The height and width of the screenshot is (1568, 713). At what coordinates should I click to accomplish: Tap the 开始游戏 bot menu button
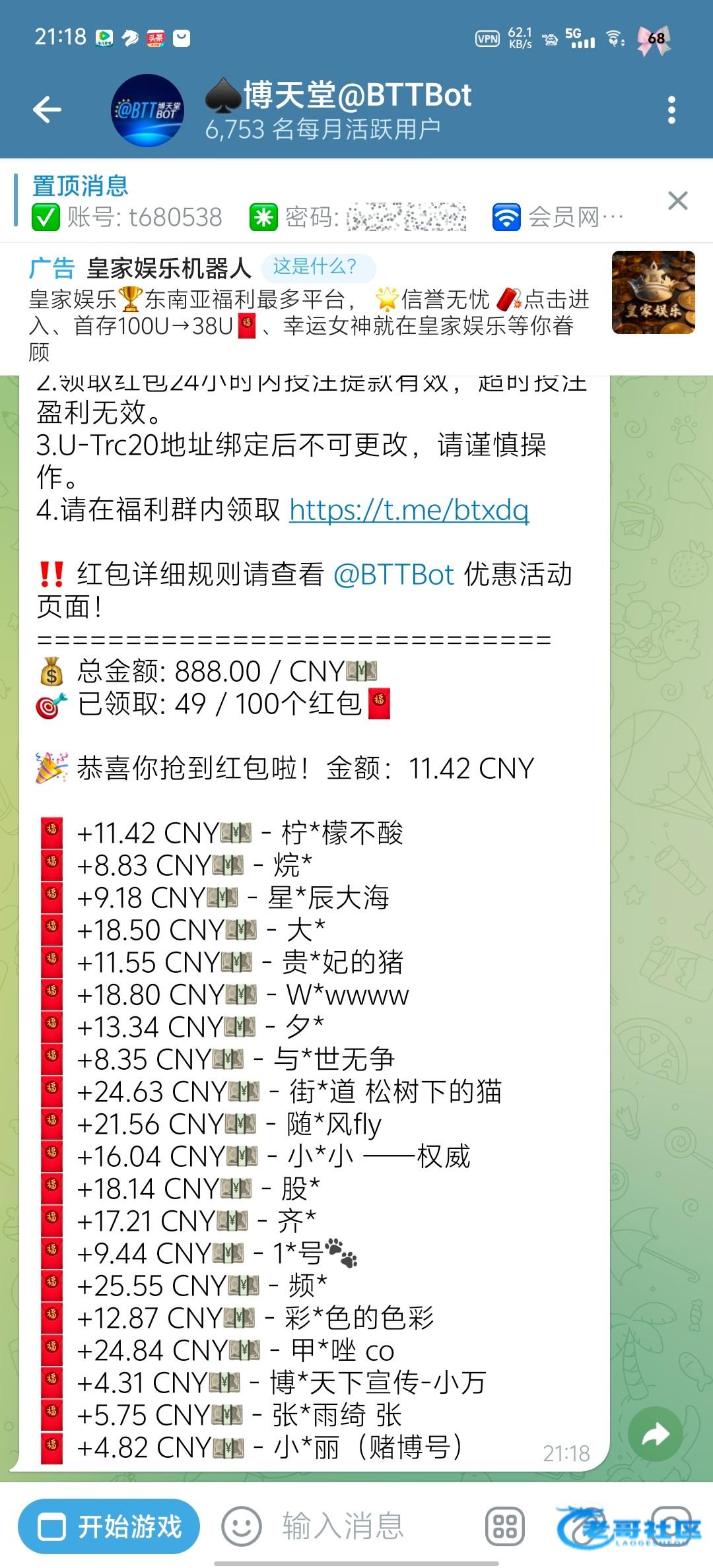click(x=109, y=1526)
